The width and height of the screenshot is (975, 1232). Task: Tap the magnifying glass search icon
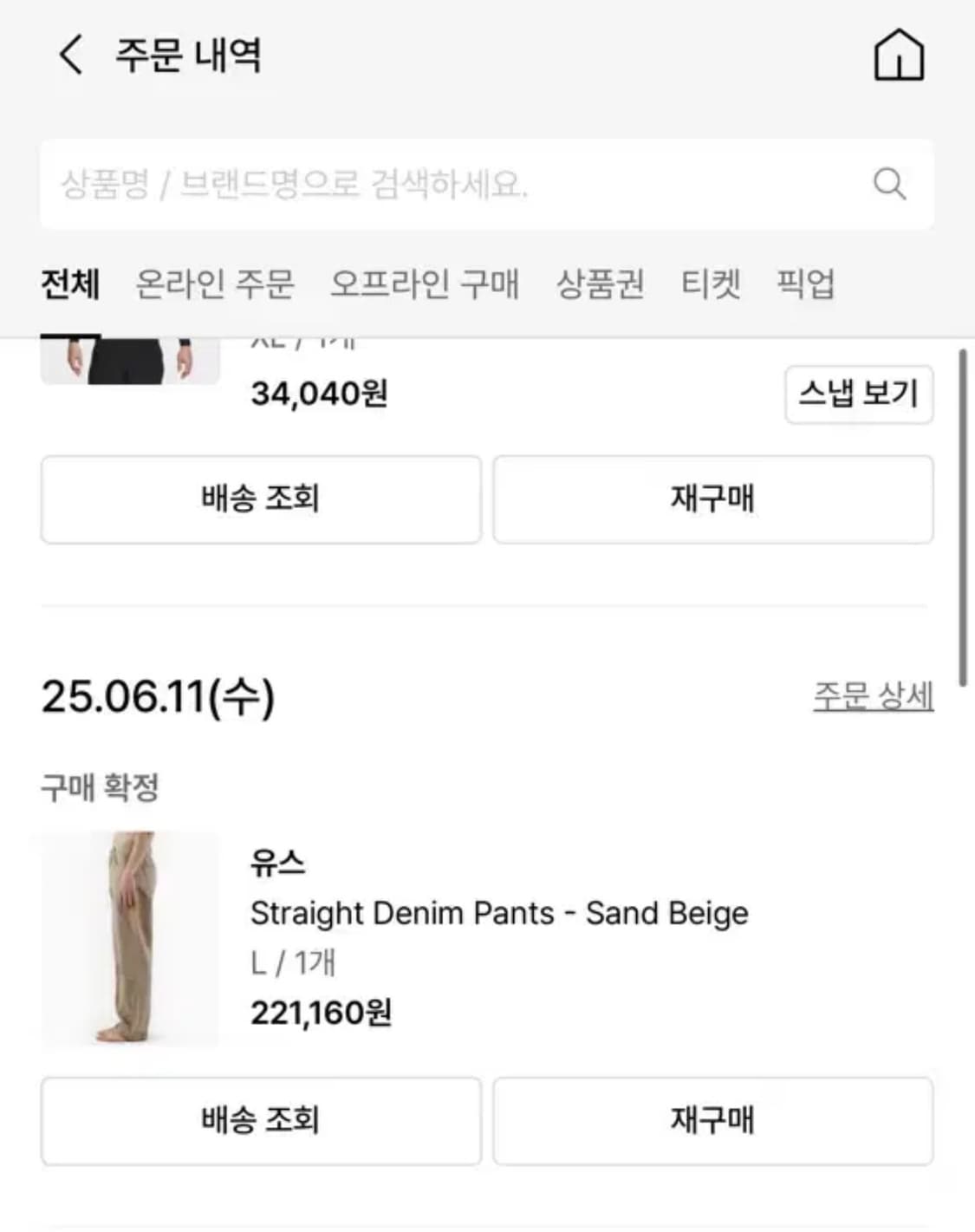[x=889, y=183]
